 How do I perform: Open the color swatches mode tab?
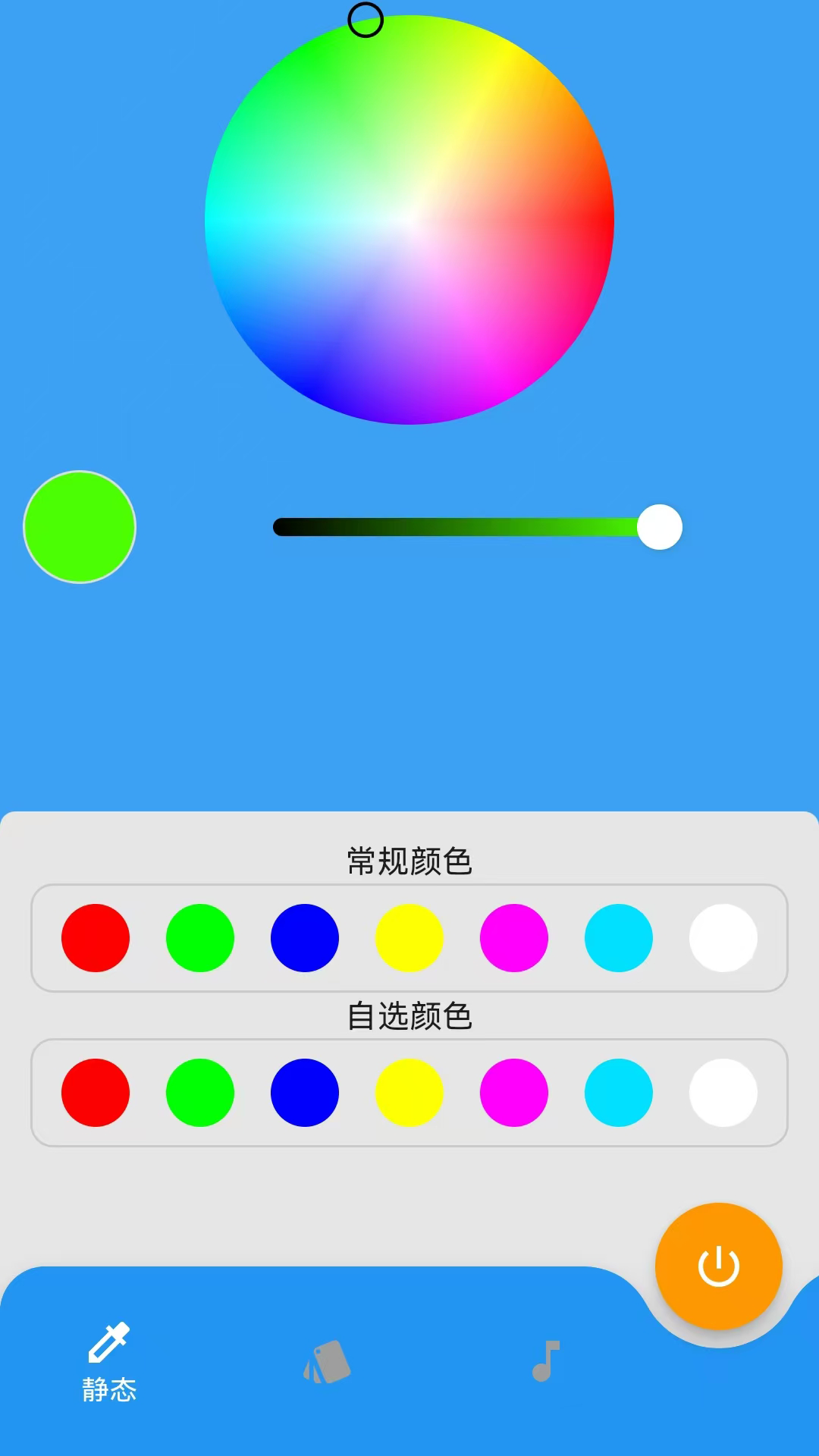coord(328,1362)
